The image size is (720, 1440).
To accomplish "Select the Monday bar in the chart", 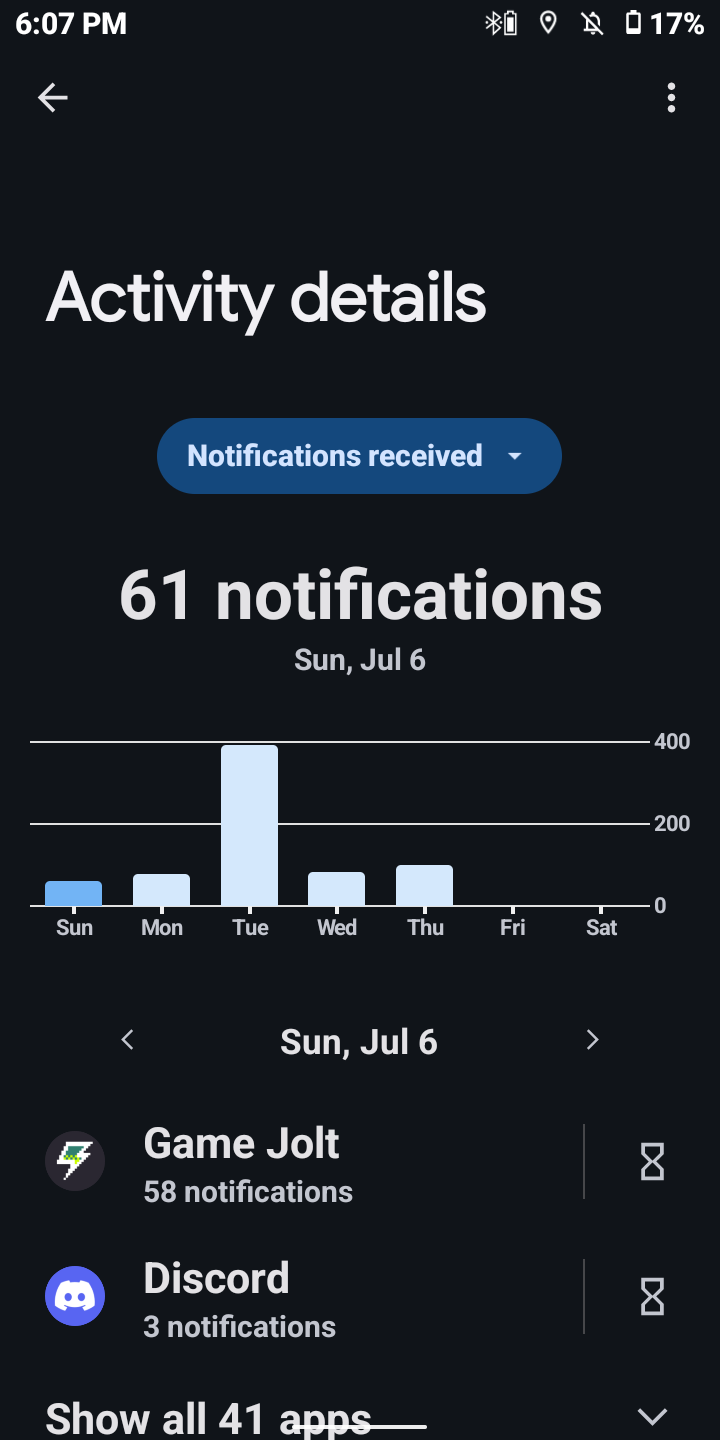I will pyautogui.click(x=161, y=890).
